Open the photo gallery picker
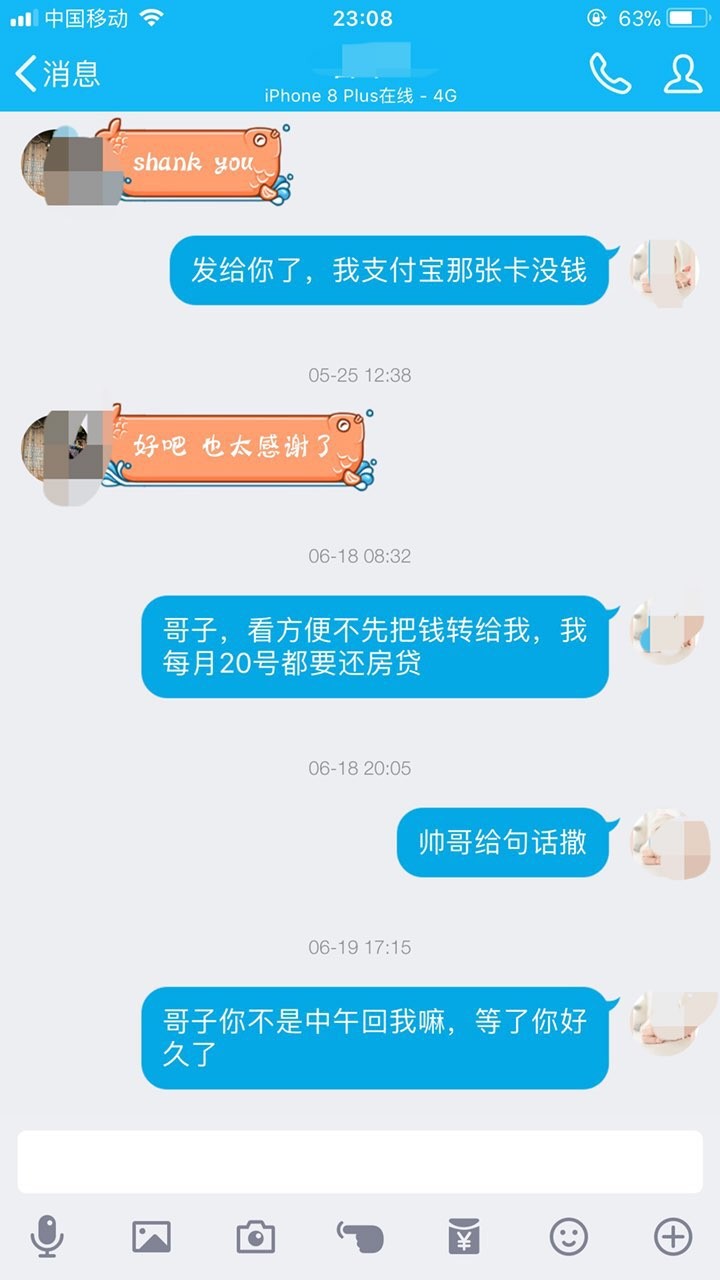Screen dimensions: 720x1280 click(x=151, y=1237)
